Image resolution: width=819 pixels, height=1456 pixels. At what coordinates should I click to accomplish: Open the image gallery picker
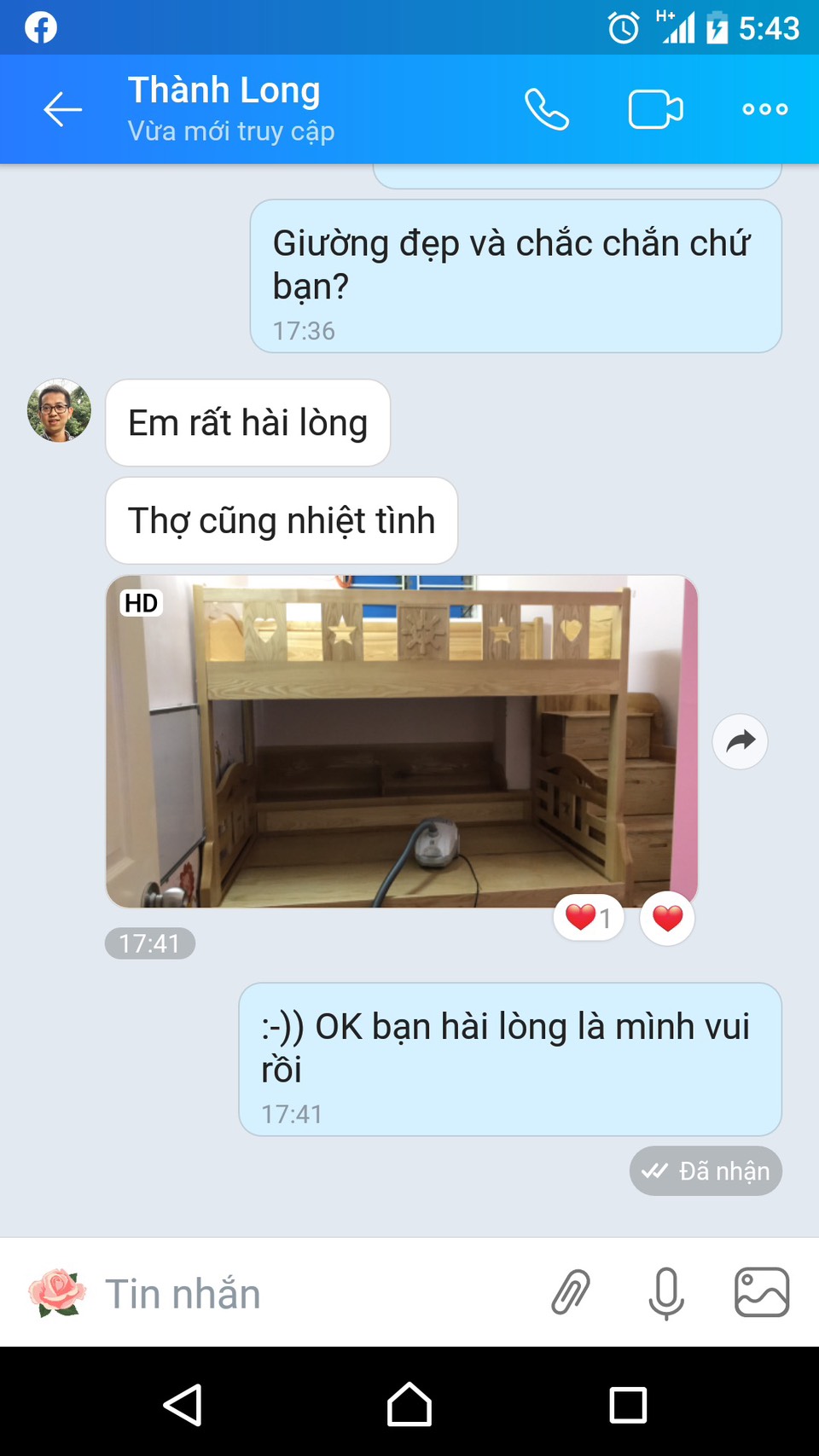761,1292
